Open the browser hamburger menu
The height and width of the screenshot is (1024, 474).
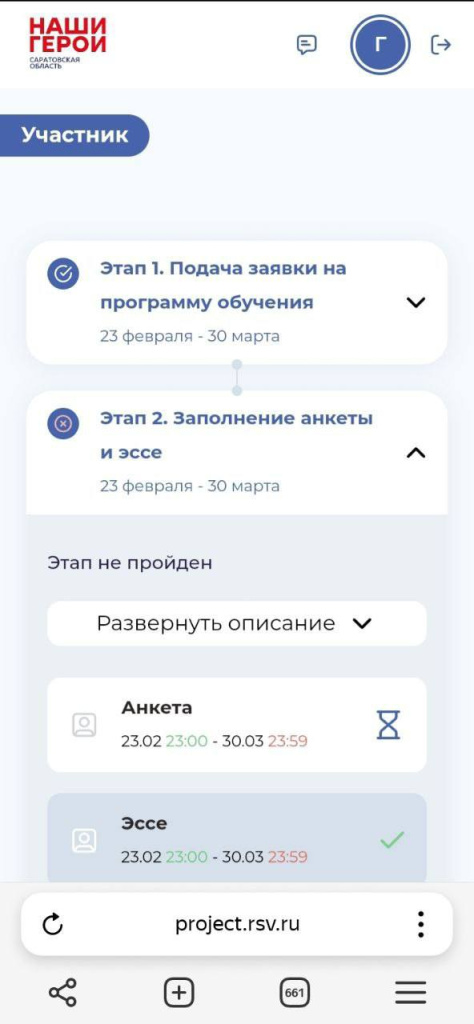(411, 993)
